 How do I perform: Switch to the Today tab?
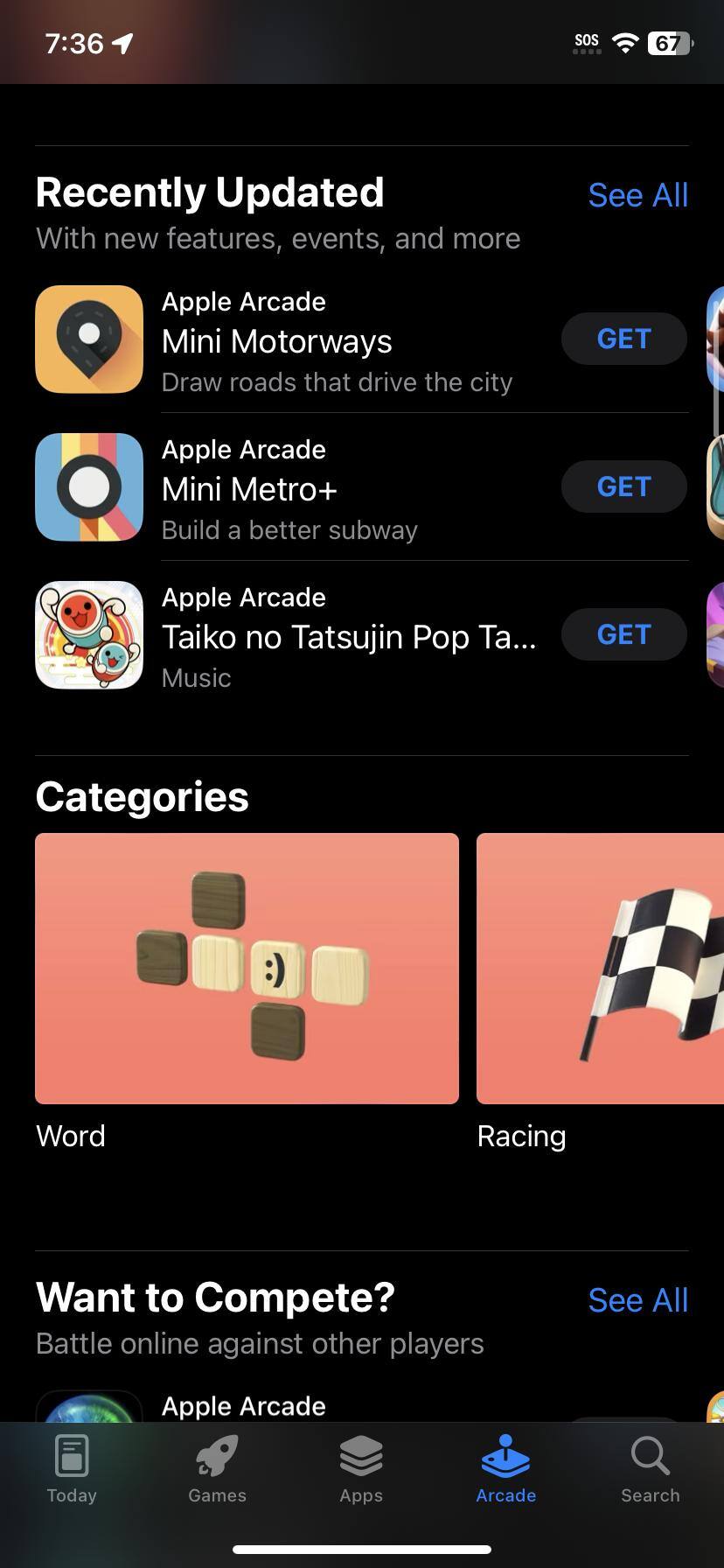coord(72,1470)
